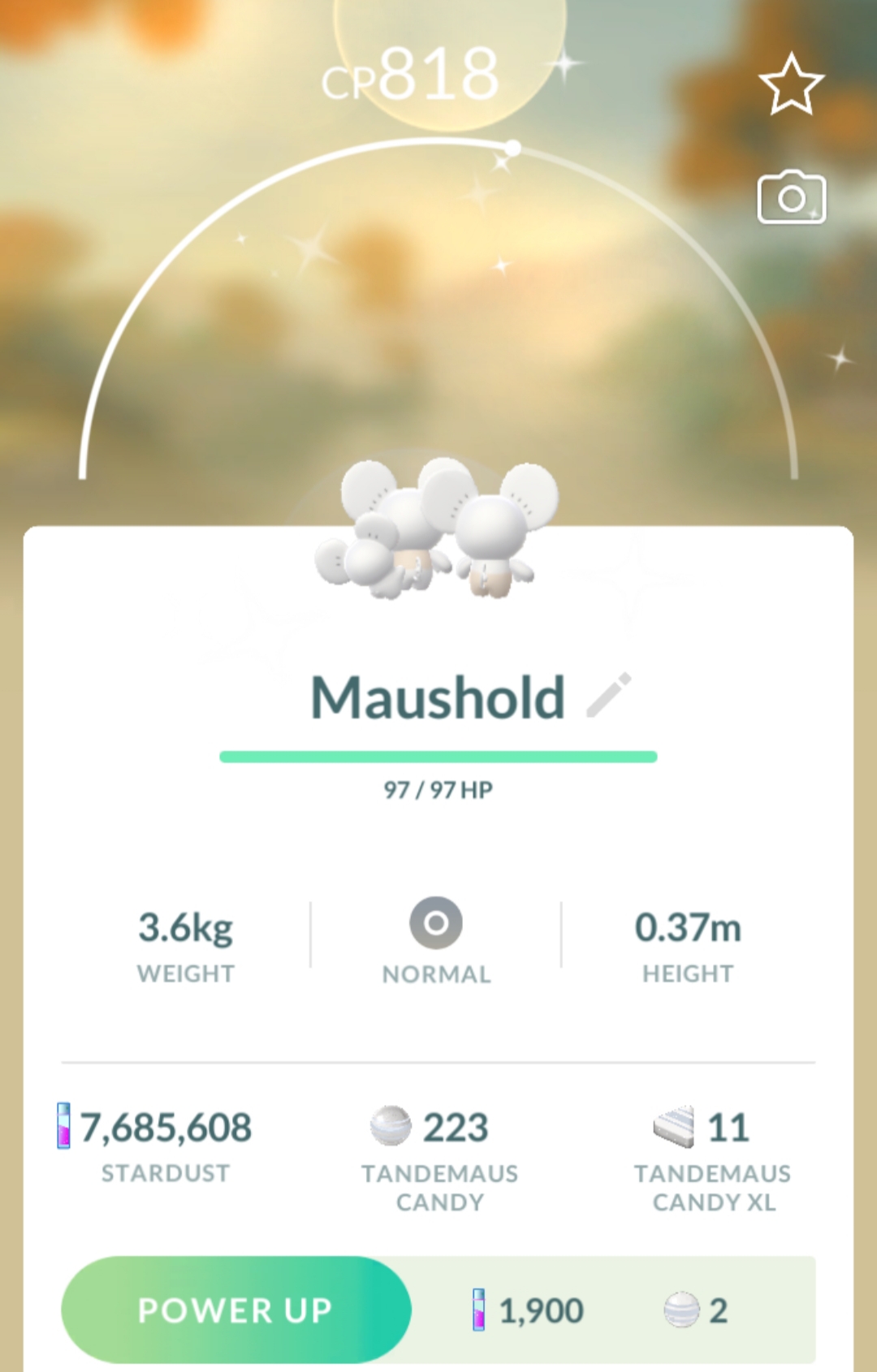The height and width of the screenshot is (1372, 877).
Task: Edit Maushold's nickname with the pencil
Action: tap(609, 695)
